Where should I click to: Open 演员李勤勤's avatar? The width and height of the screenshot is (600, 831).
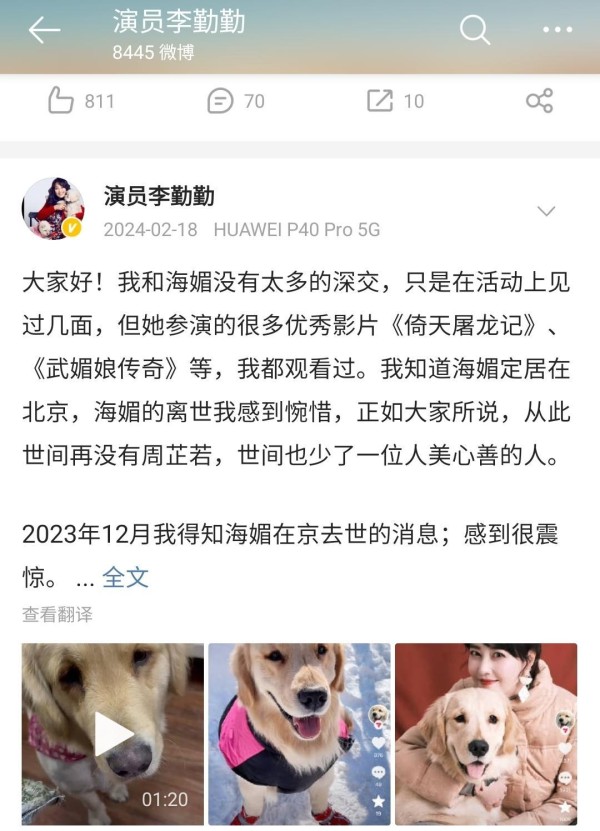(52, 210)
